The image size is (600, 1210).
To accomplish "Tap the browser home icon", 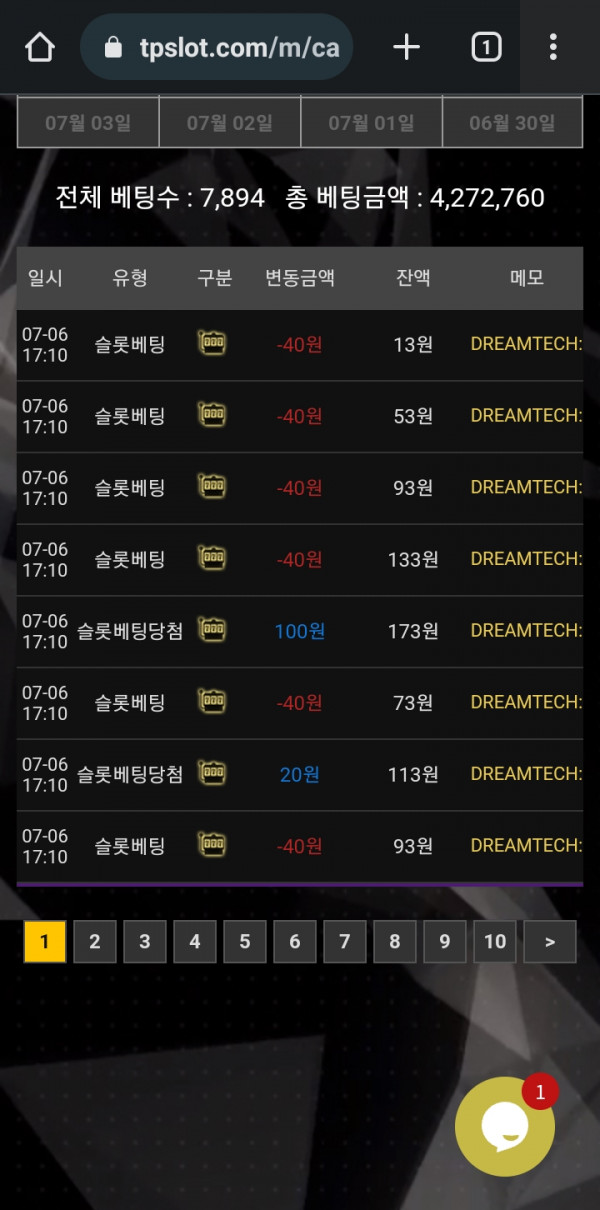I will point(40,47).
